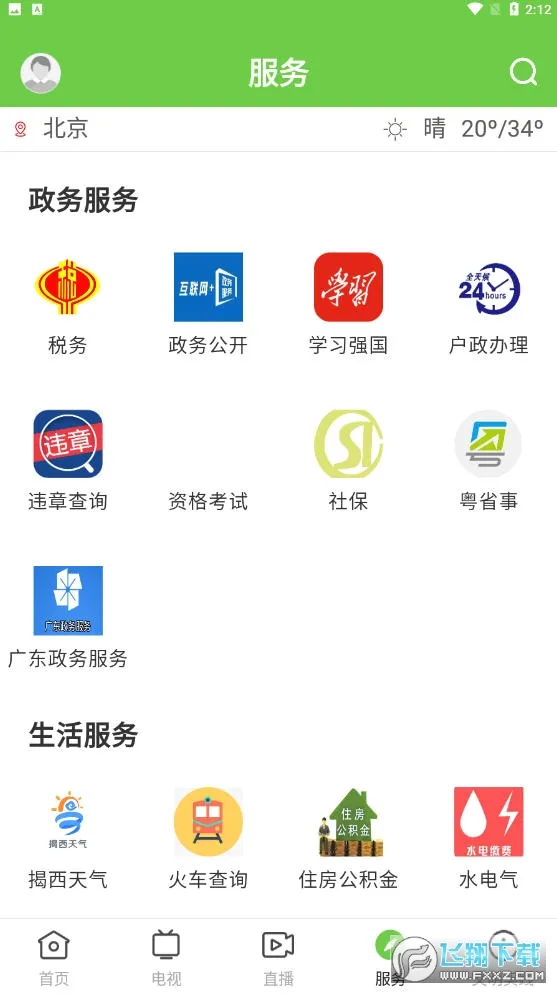
Task: Switch to the 首页 tab
Action: (x=54, y=958)
